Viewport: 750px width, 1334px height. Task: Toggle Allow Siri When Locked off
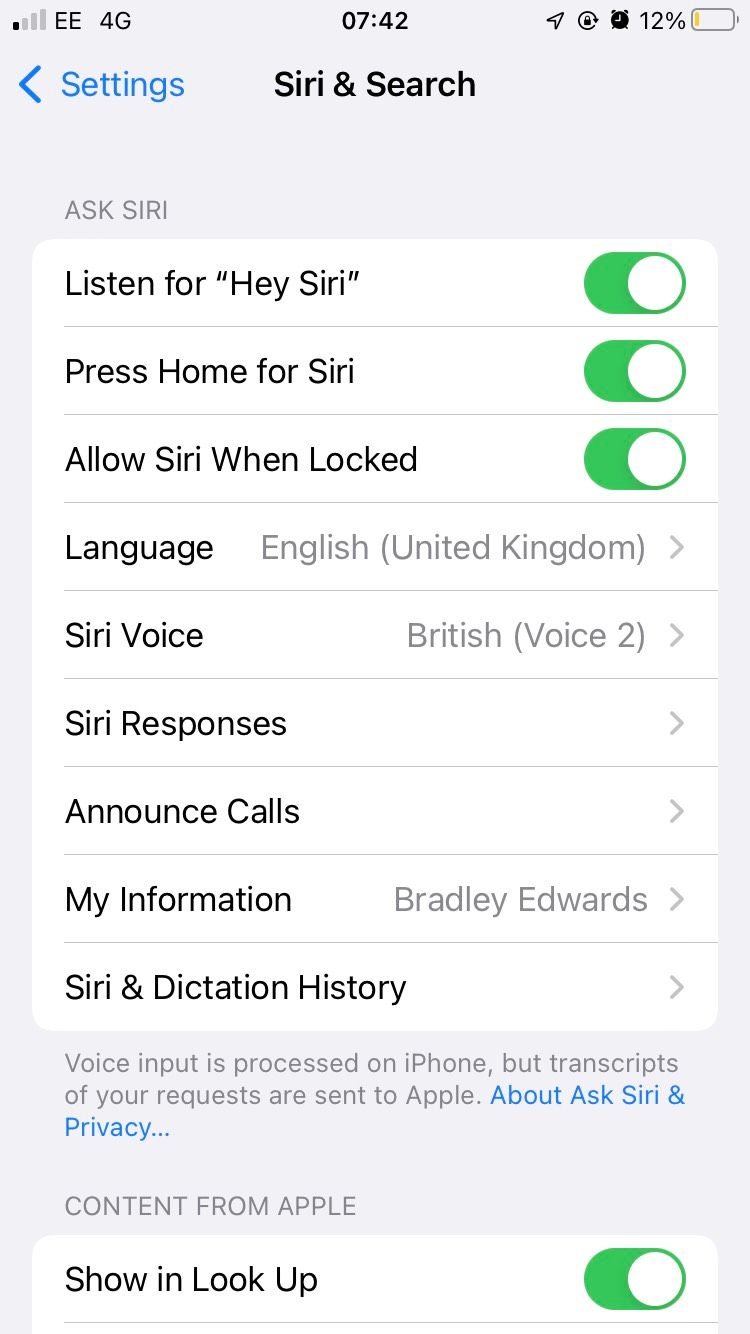tap(634, 459)
